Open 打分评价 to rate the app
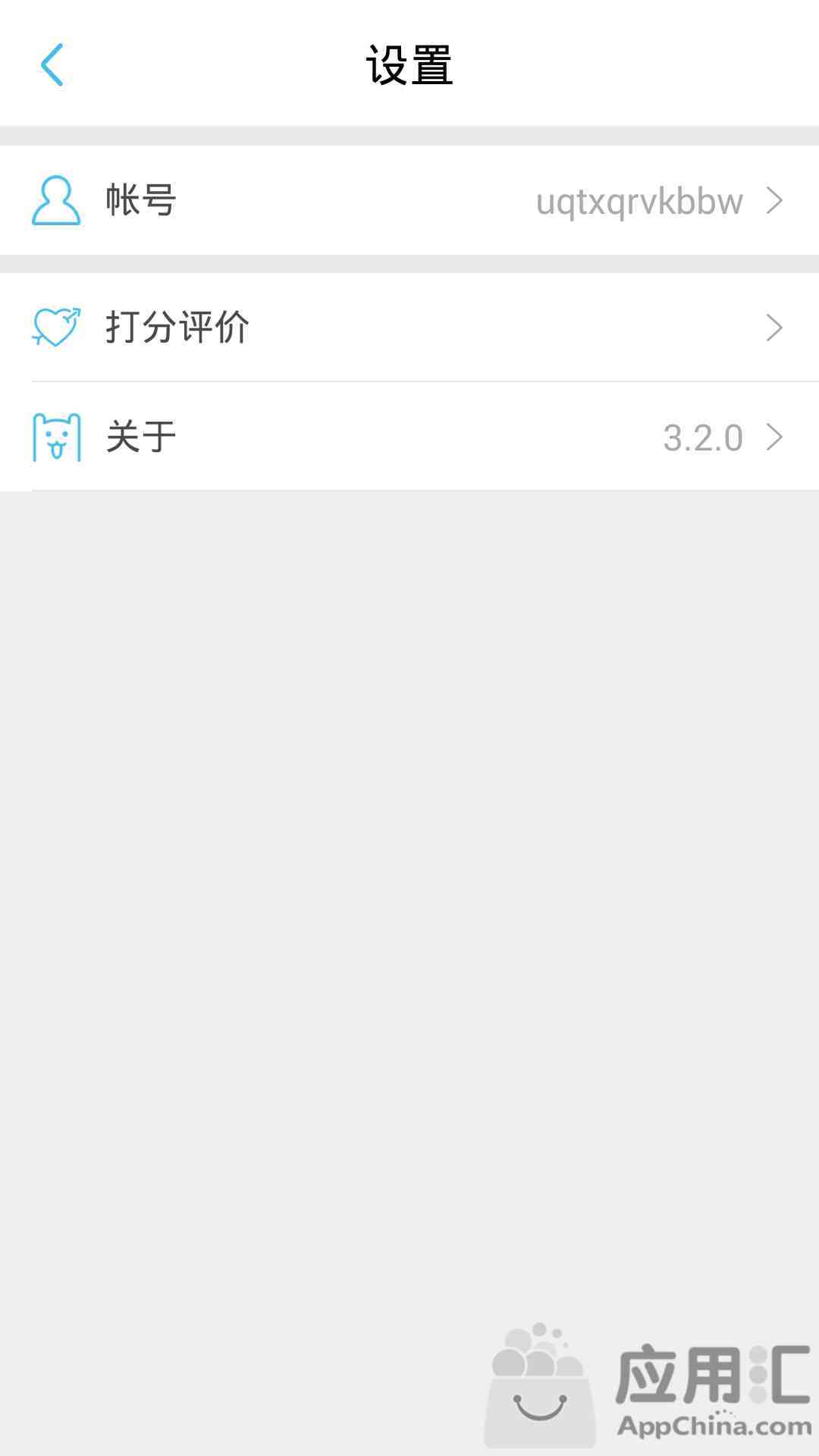Screen dimensions: 819x1456 [409, 328]
